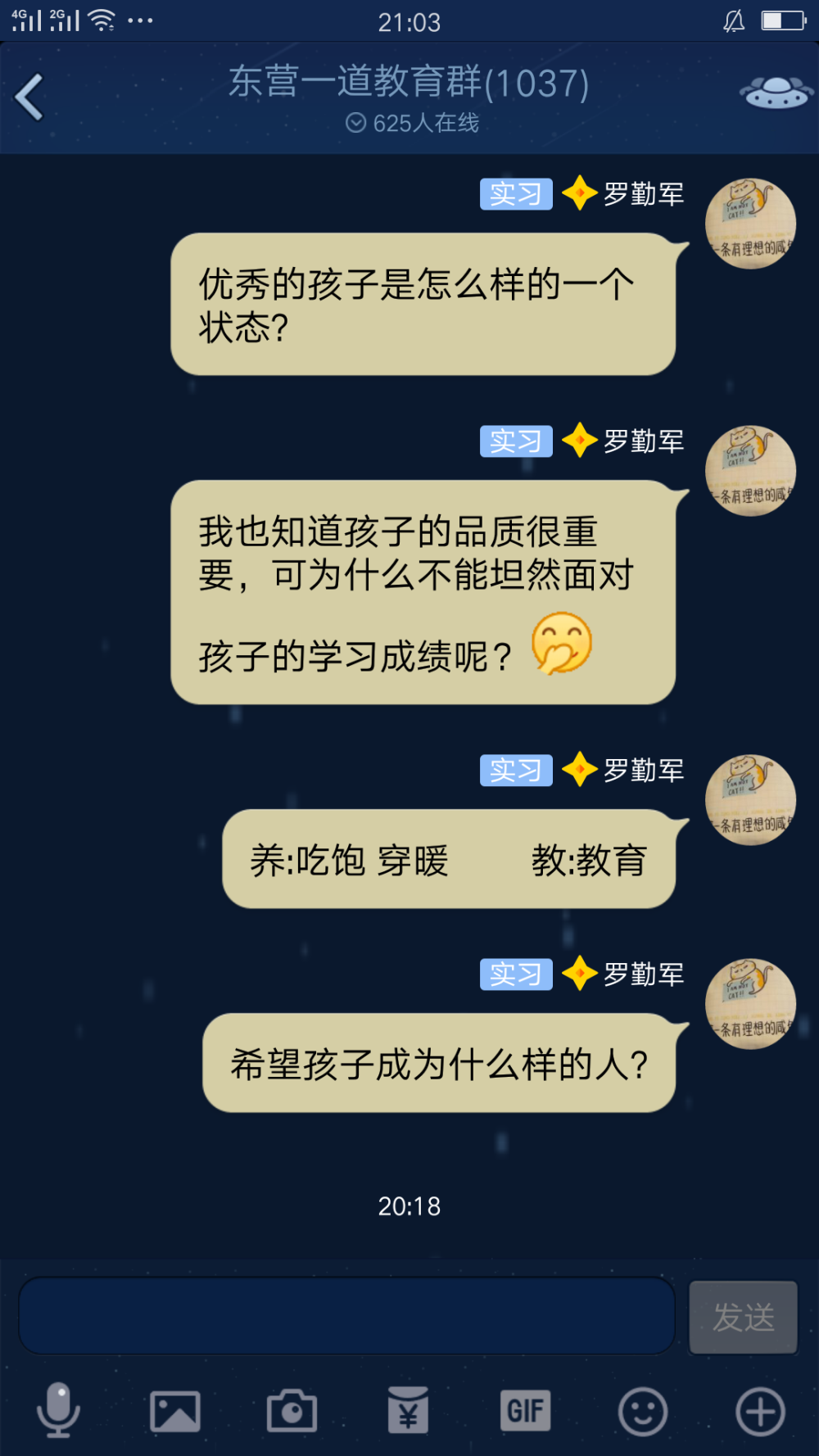Go back from the group chat
The width and height of the screenshot is (819, 1456).
29,97
